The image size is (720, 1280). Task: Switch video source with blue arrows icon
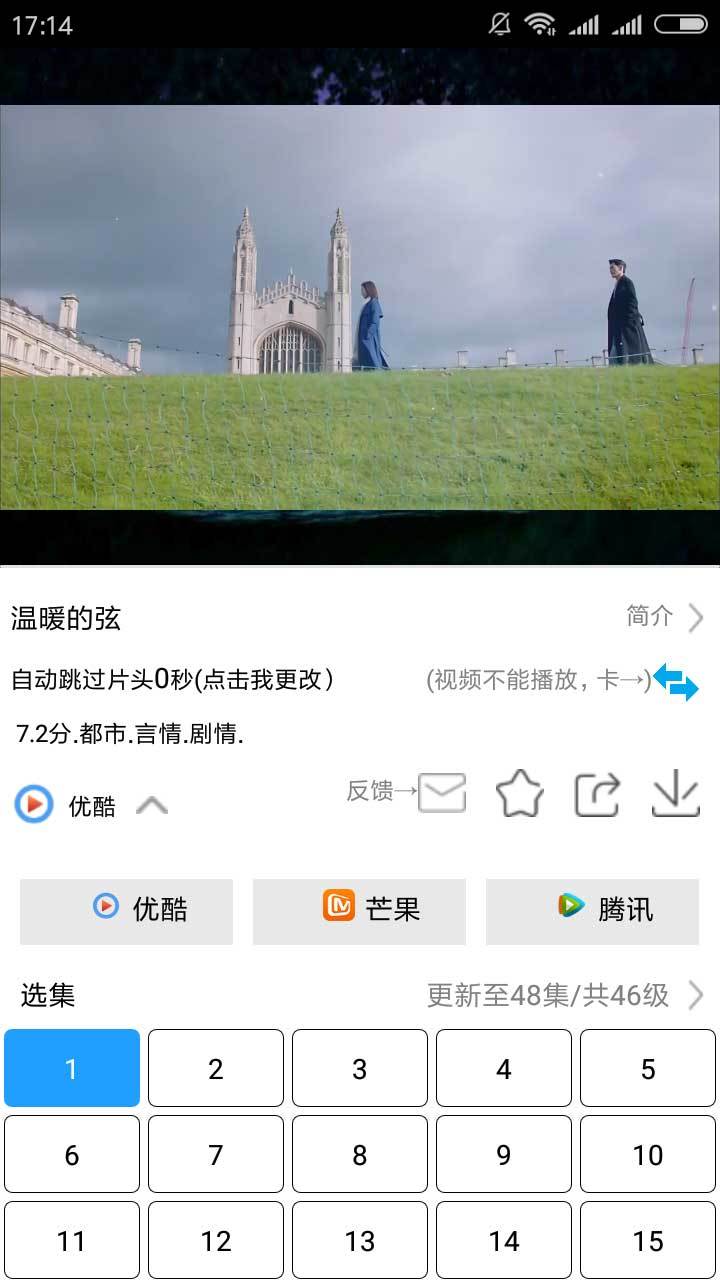click(676, 682)
